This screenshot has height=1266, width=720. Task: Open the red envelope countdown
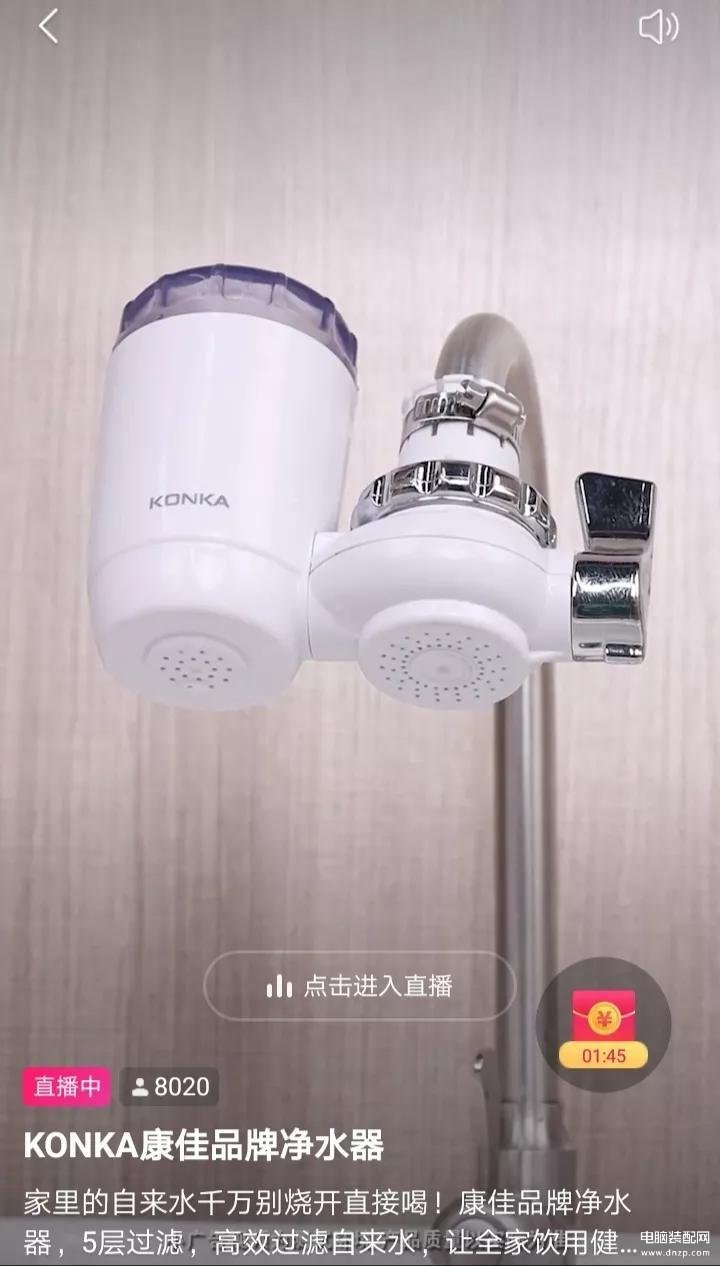603,1026
